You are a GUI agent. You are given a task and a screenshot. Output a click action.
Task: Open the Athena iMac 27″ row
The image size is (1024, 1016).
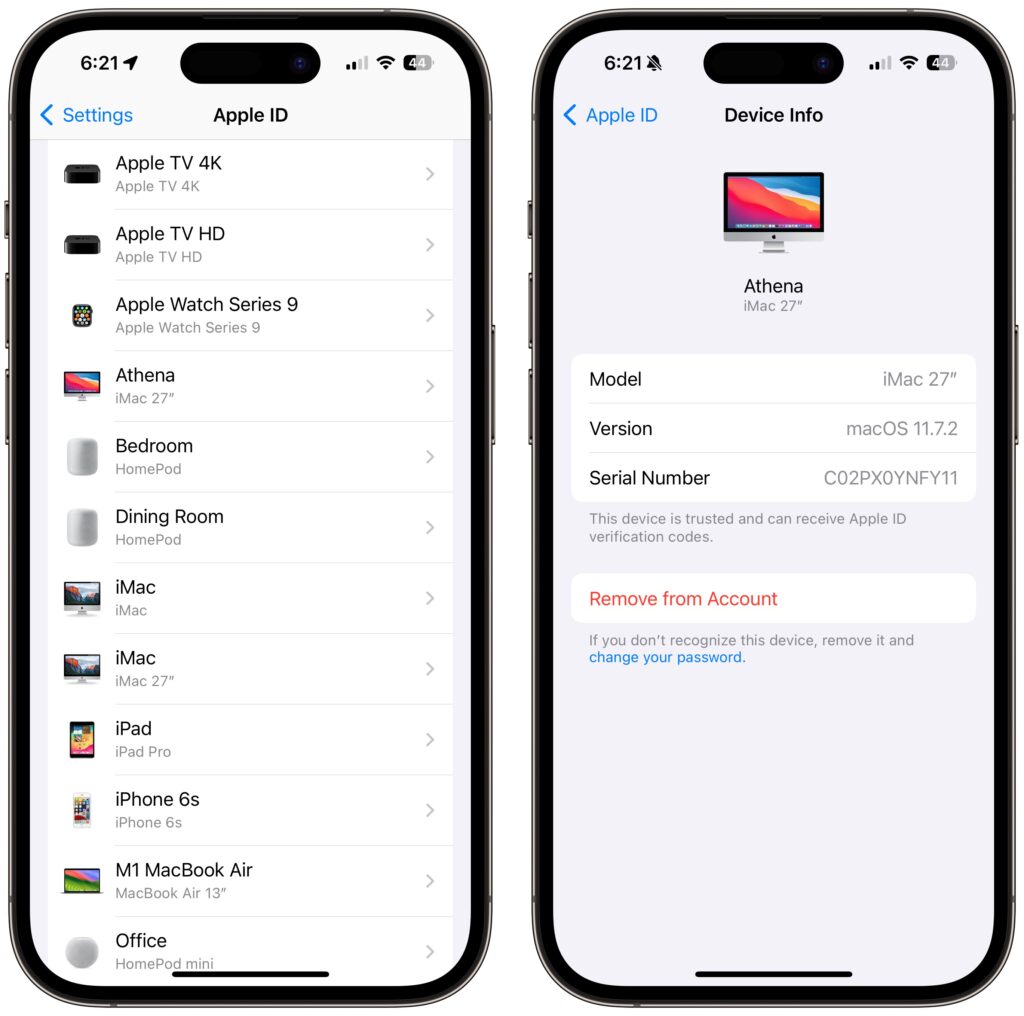pos(250,386)
